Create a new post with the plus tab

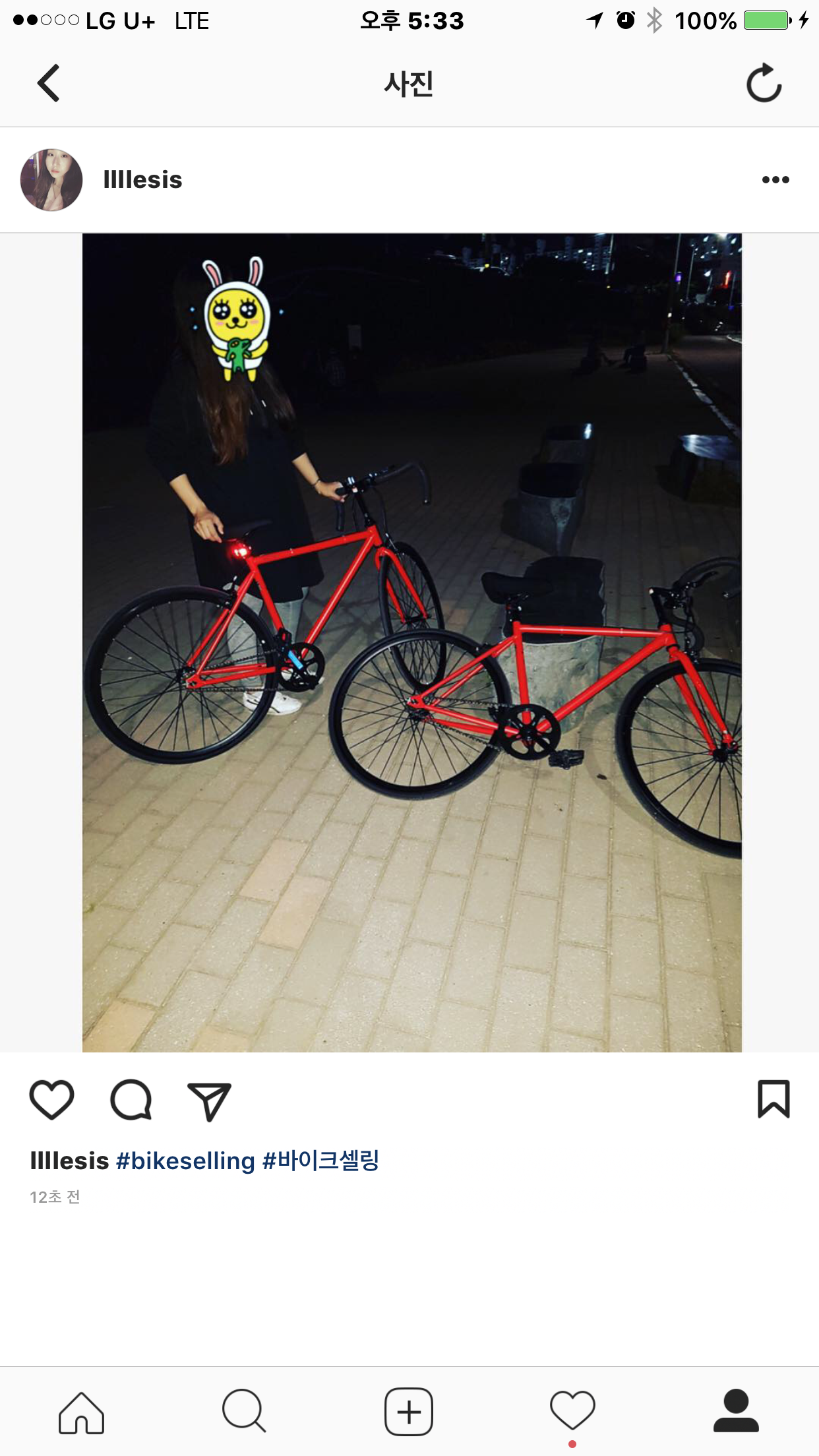pos(409,1412)
